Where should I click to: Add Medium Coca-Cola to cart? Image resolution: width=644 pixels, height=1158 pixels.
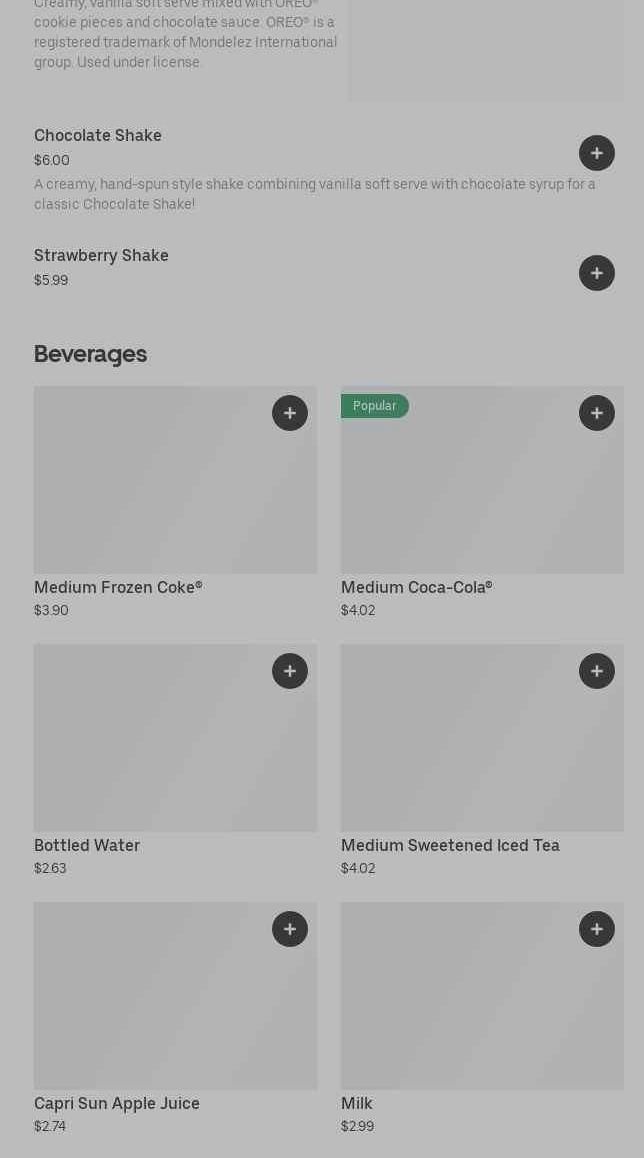point(597,413)
